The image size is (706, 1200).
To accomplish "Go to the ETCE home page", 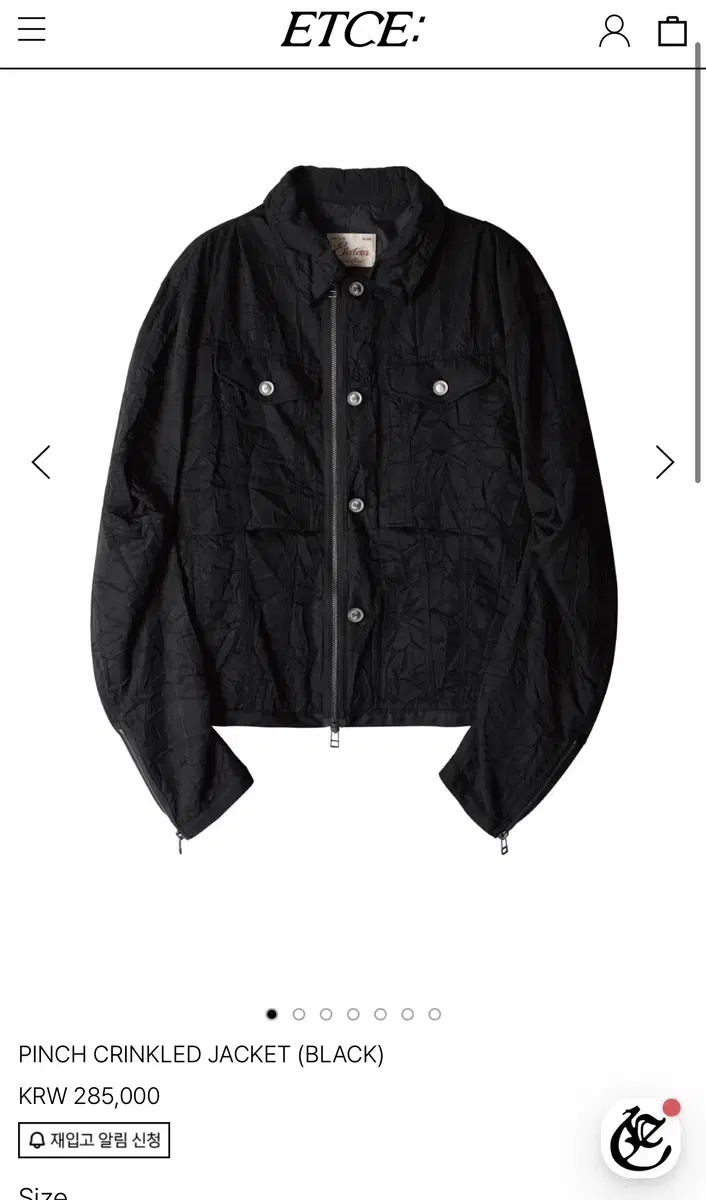I will click(353, 30).
